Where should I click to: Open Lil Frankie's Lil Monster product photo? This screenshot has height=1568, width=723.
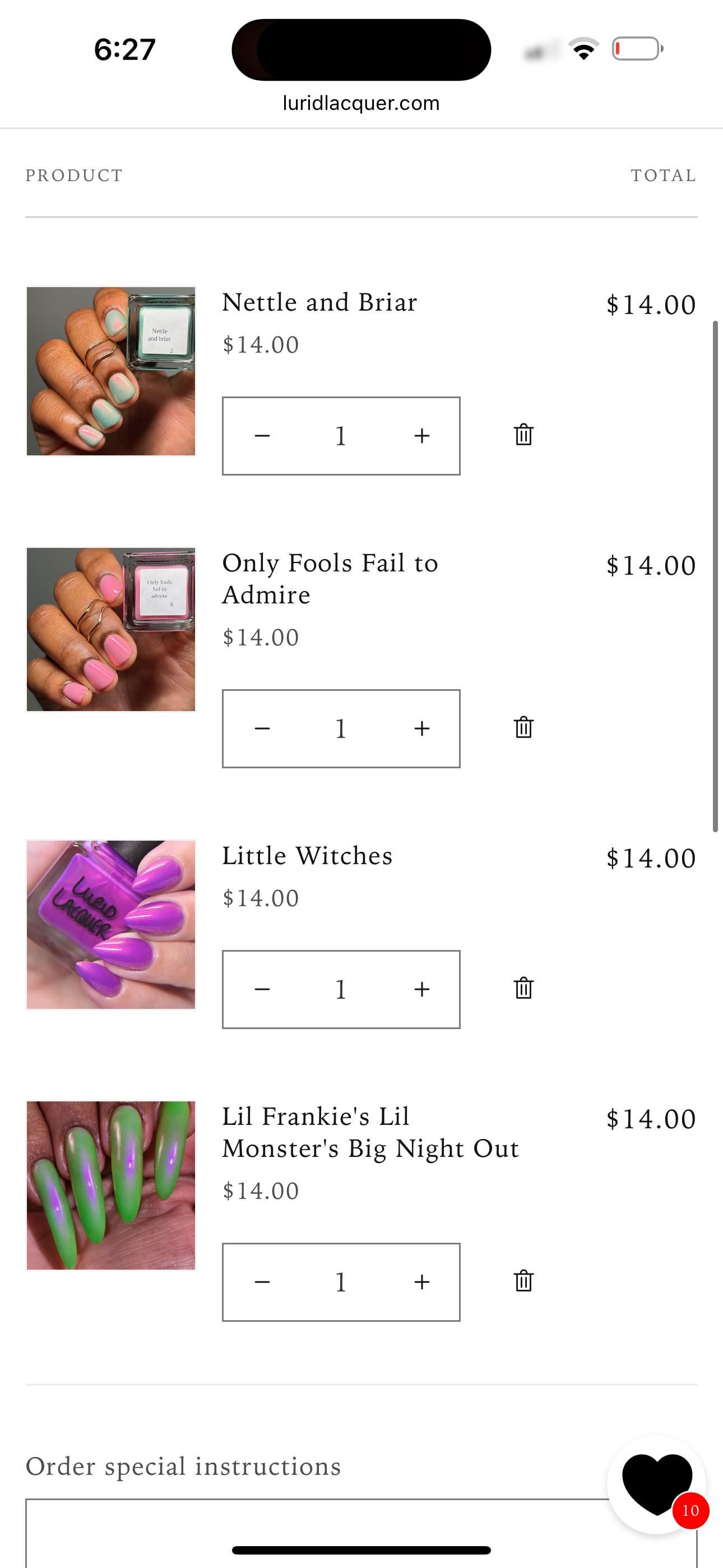tap(111, 1185)
